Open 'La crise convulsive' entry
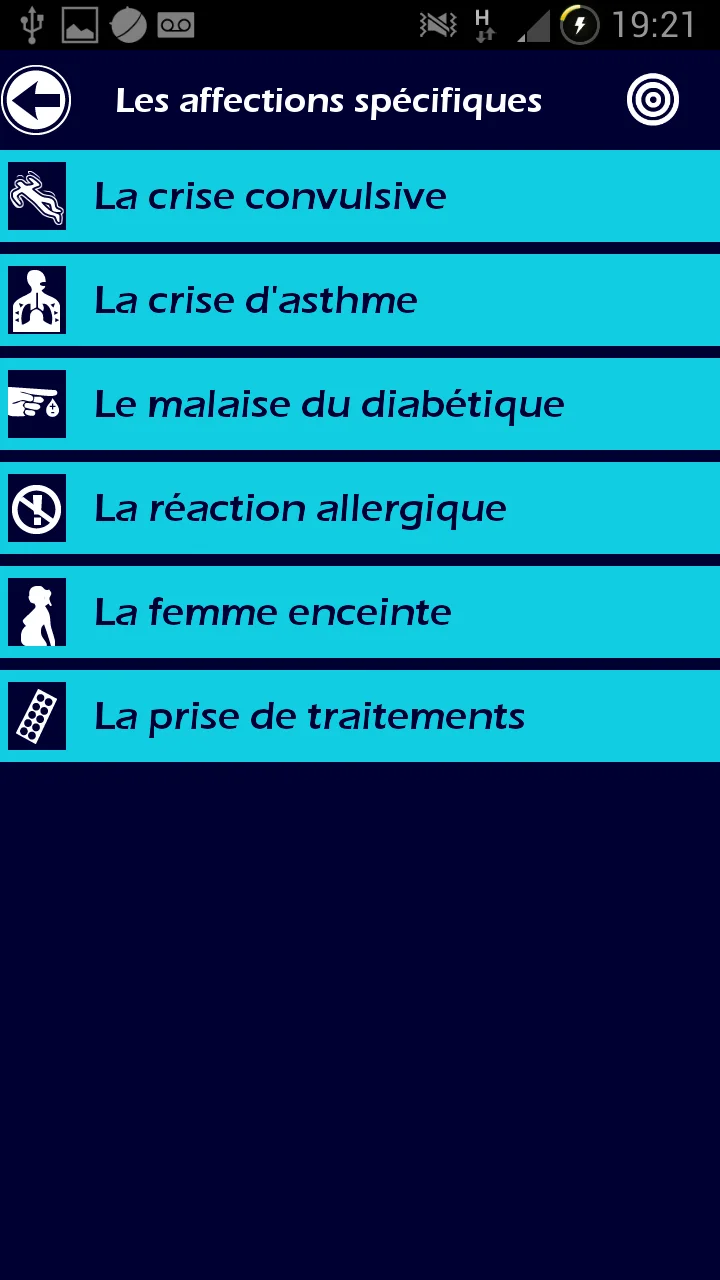This screenshot has width=720, height=1280. coord(360,196)
